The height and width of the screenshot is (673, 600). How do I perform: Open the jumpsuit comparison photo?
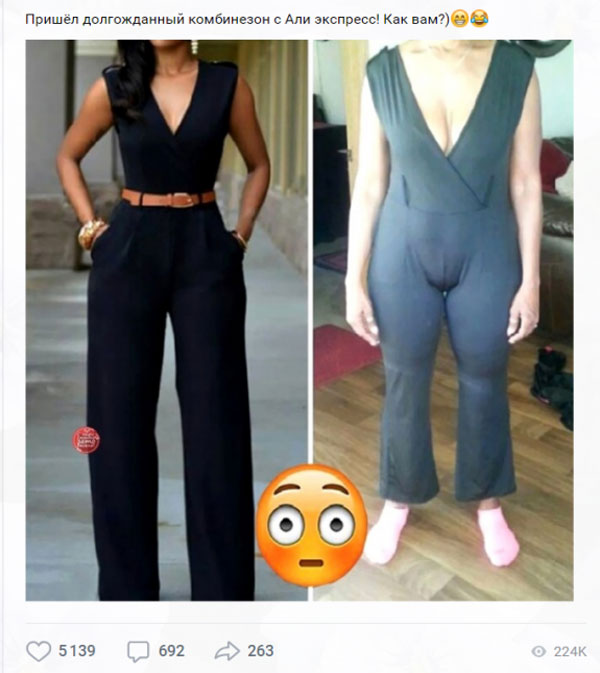point(299,320)
